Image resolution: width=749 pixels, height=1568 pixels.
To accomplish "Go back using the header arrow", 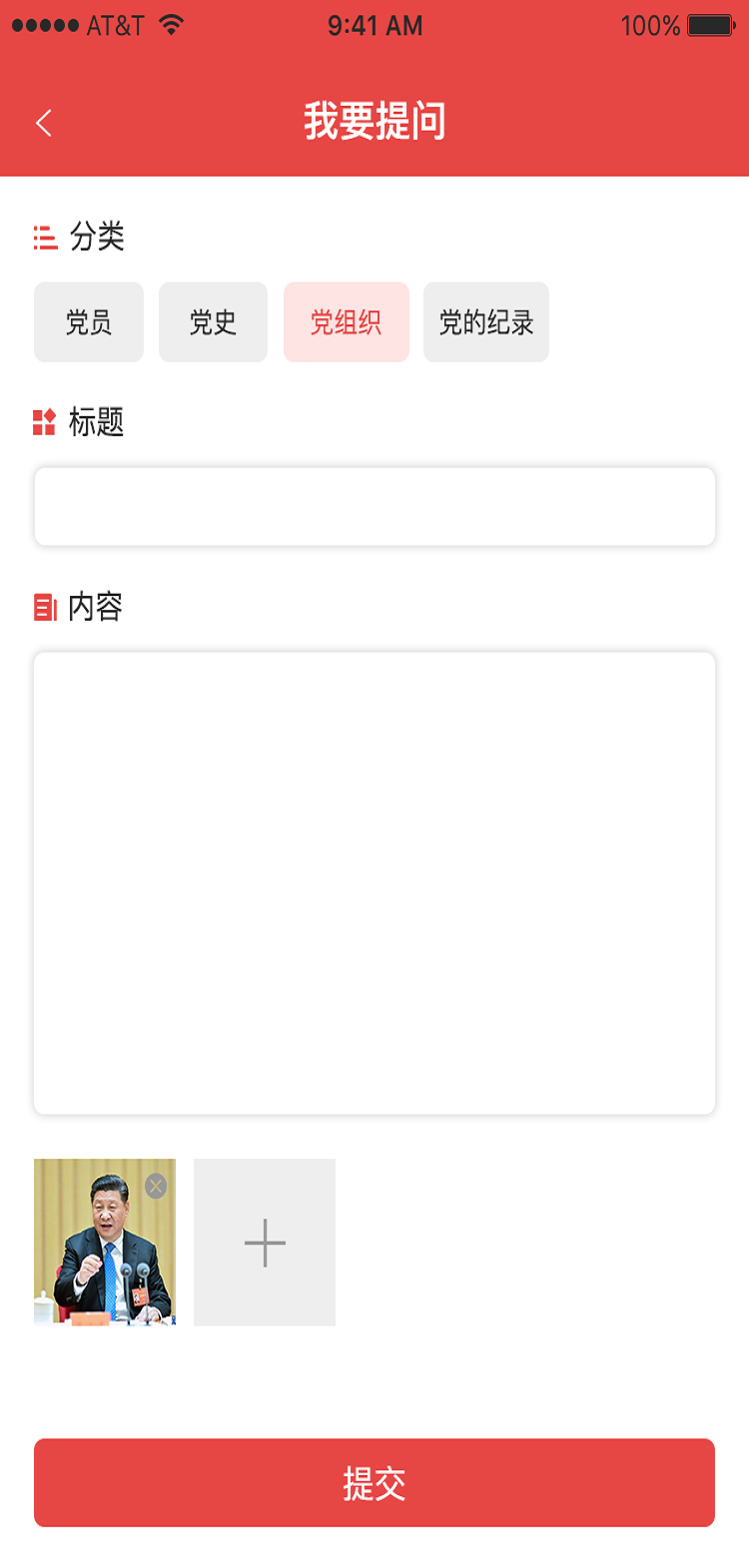I will point(44,123).
